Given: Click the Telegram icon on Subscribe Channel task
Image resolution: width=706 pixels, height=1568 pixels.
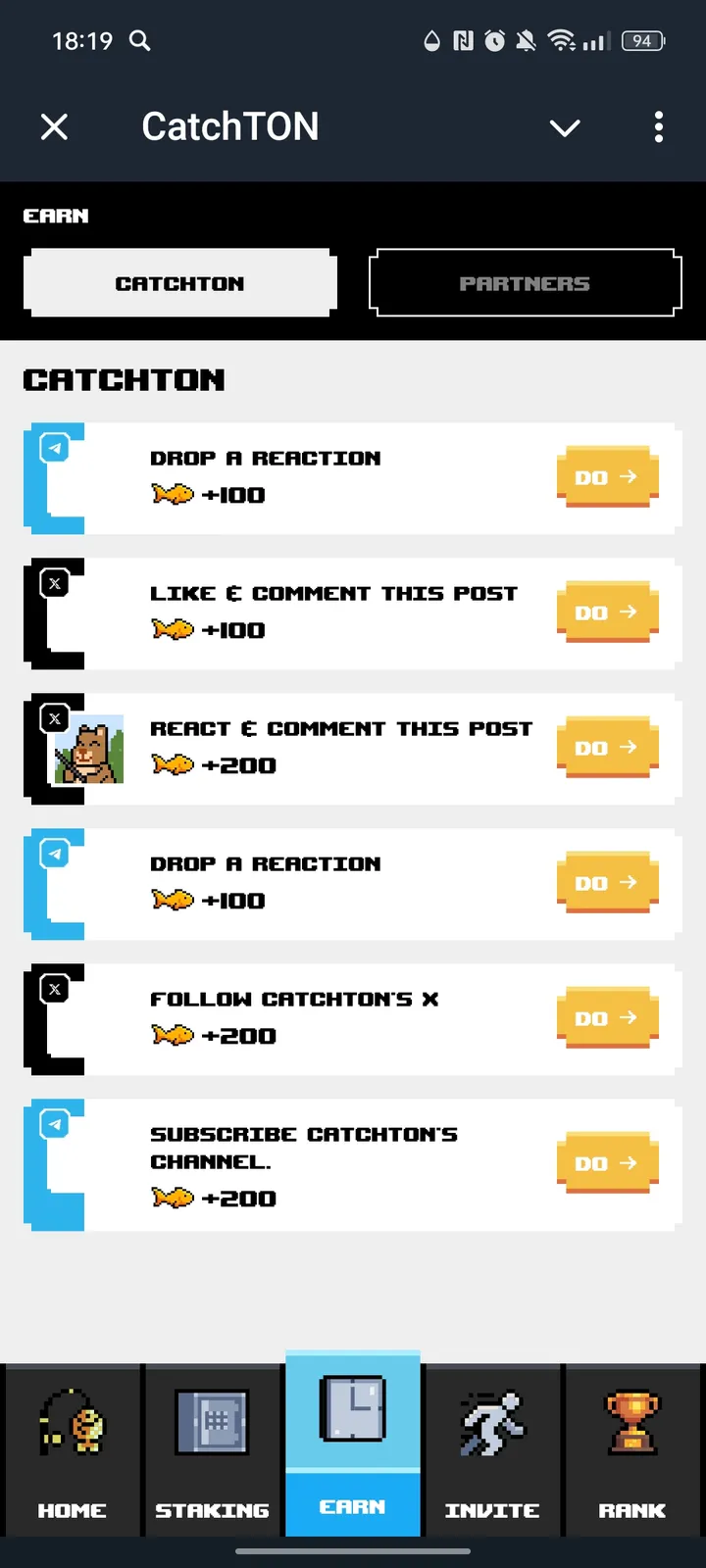Looking at the screenshot, I should (x=55, y=1125).
